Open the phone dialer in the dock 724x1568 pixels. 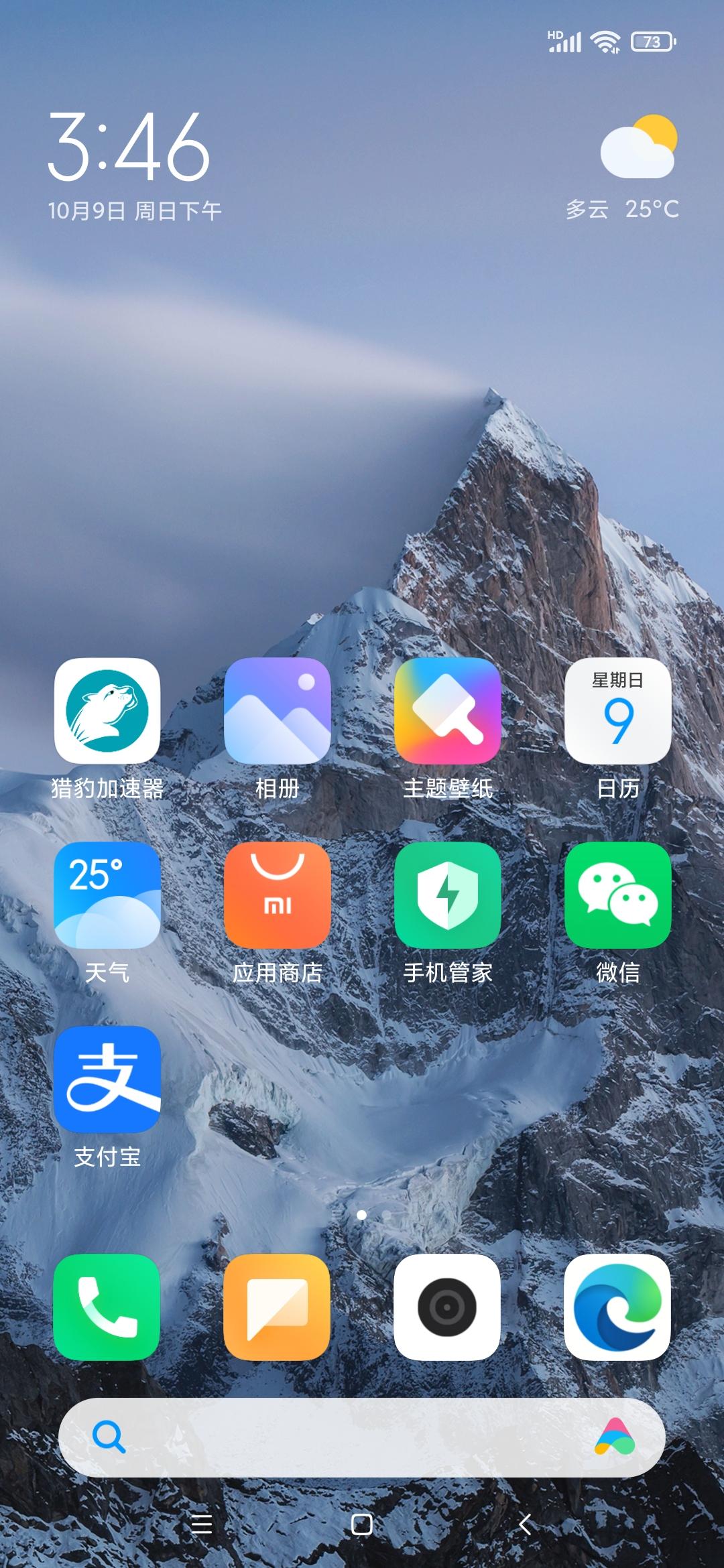[107, 1307]
